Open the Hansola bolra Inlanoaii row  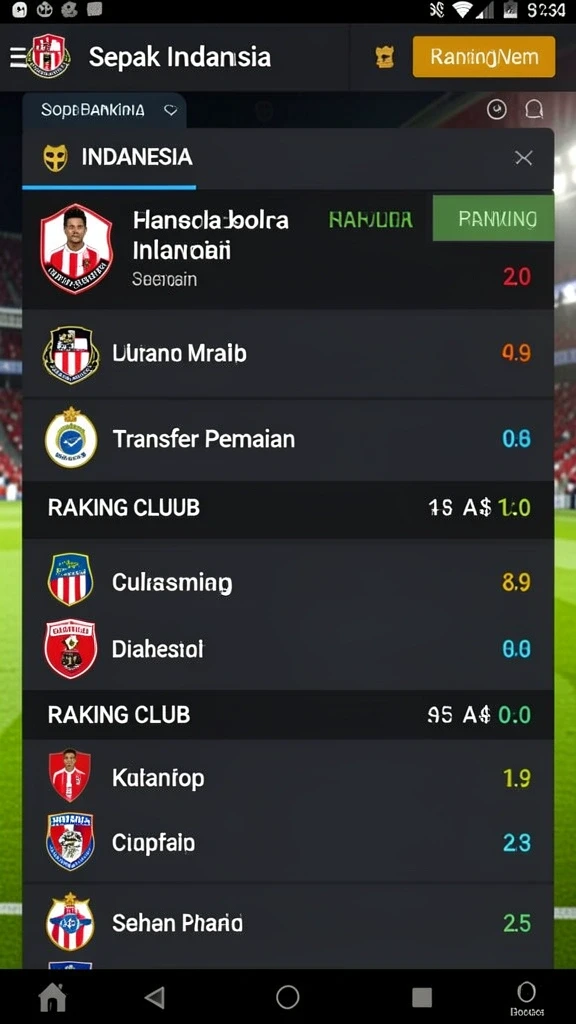(x=288, y=249)
